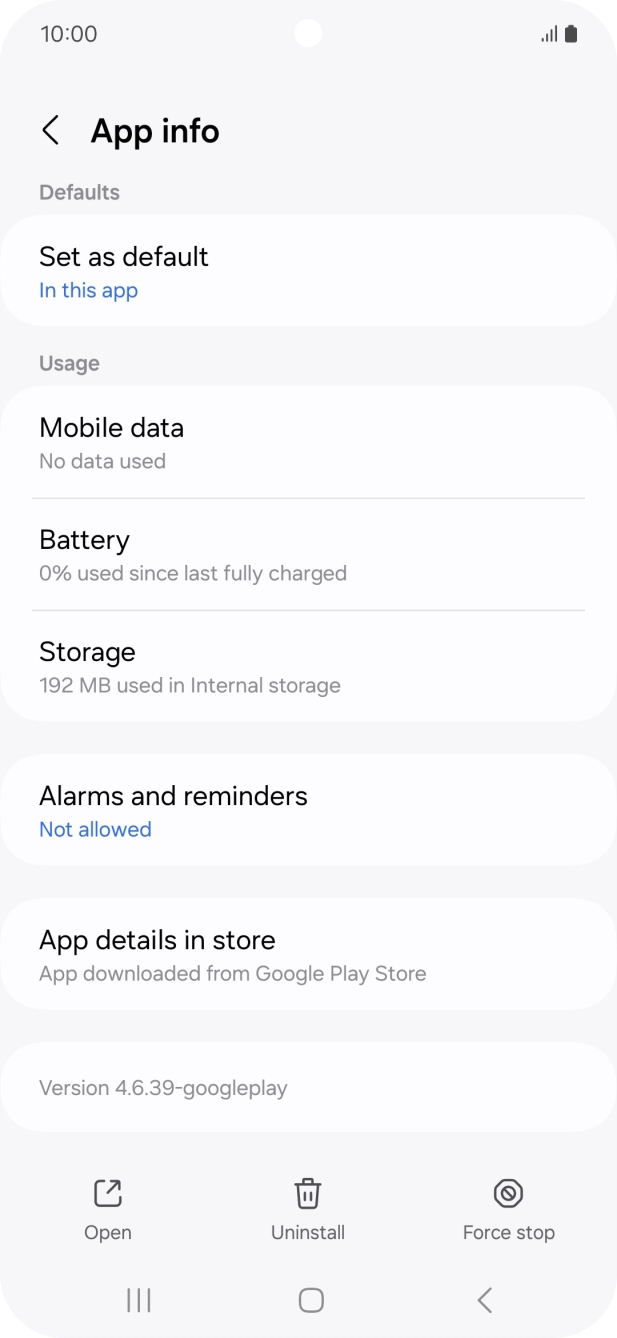
Task: Go to the home screen
Action: (x=311, y=1299)
